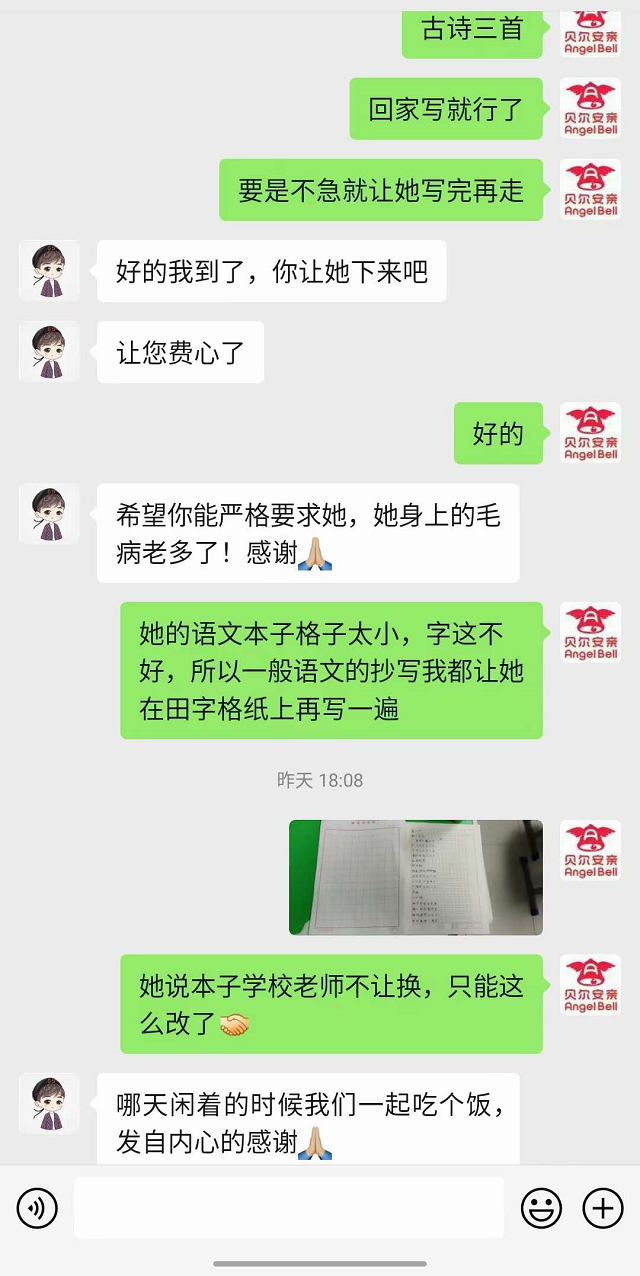Viewport: 640px width, 1276px height.
Task: Tap contact's avatar beside 让您费心了 message
Action: [x=49, y=352]
